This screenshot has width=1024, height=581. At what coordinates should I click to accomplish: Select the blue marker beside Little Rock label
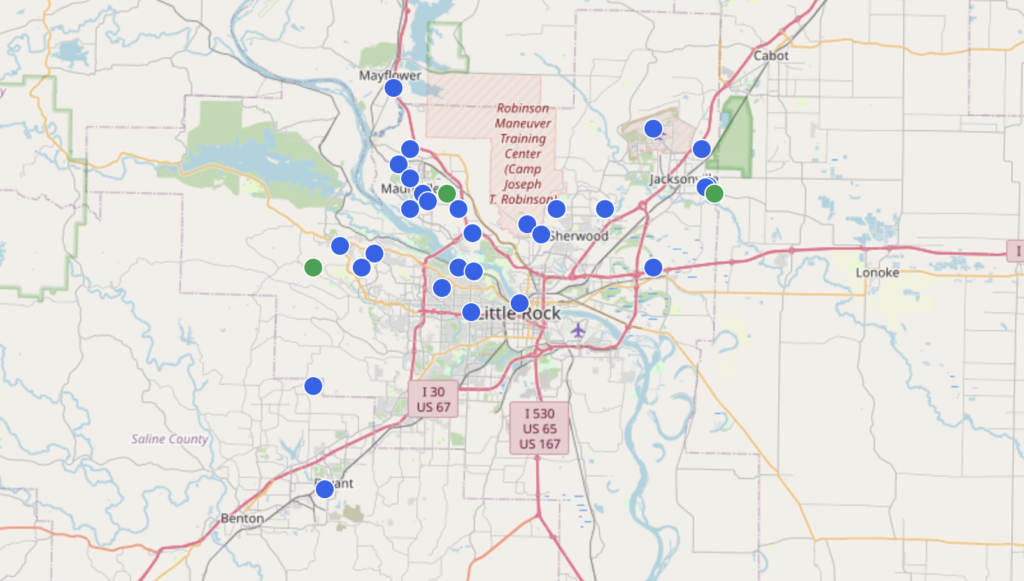coord(471,312)
